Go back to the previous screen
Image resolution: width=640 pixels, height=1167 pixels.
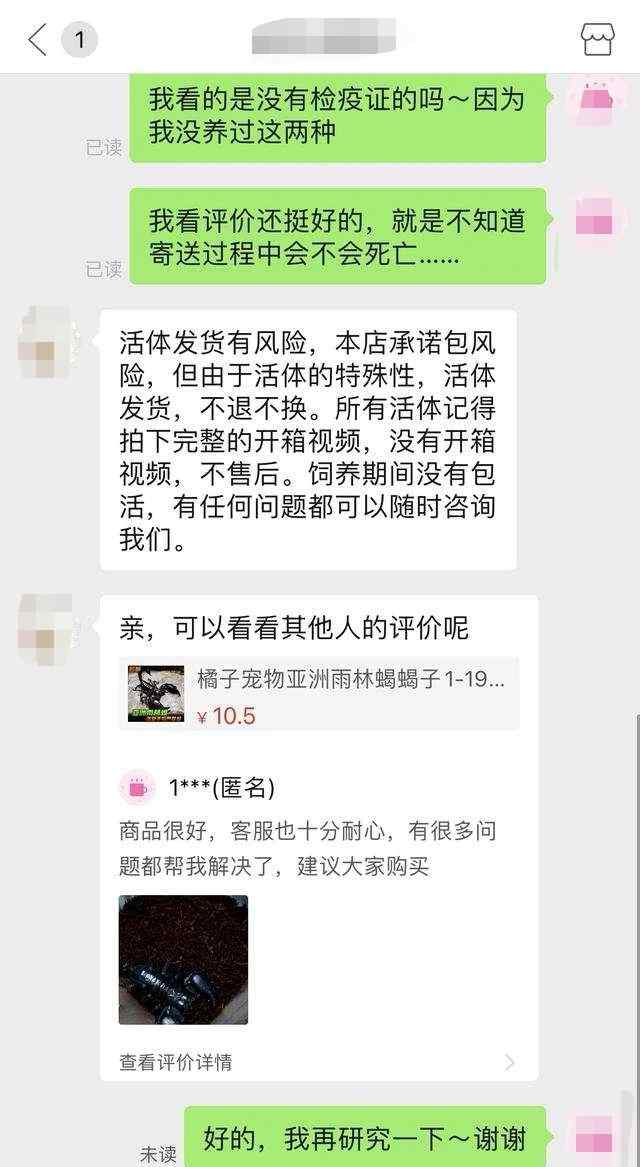pos(36,39)
